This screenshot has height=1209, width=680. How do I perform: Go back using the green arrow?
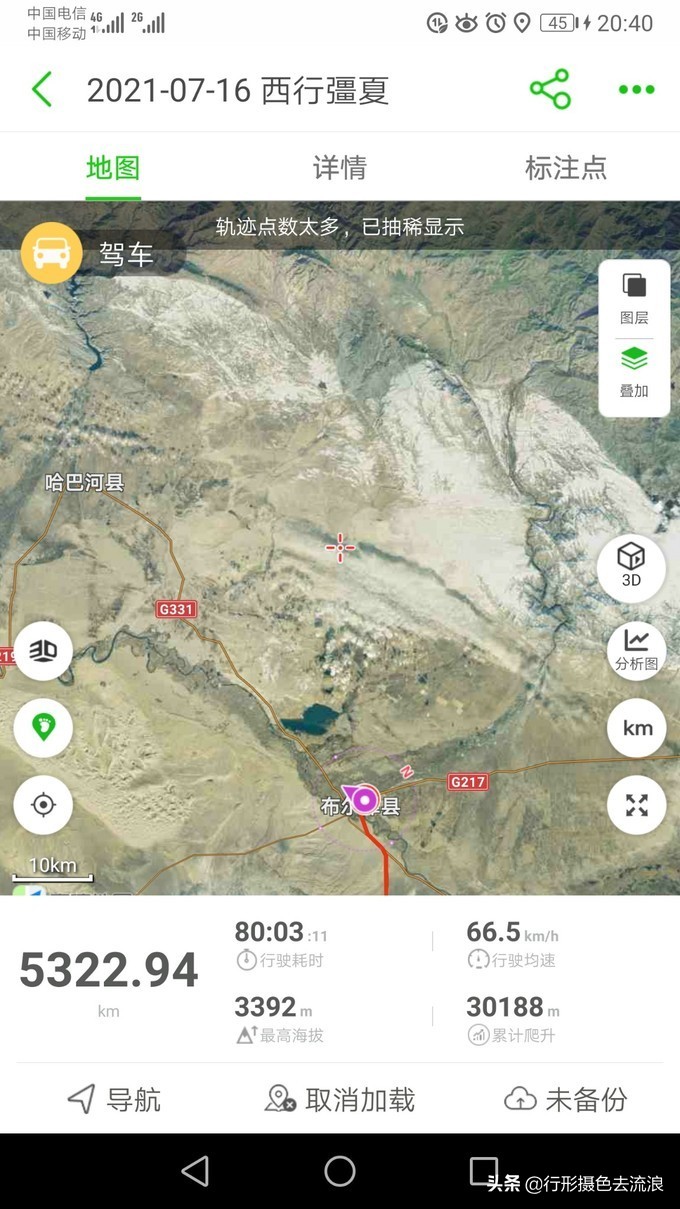tap(42, 90)
